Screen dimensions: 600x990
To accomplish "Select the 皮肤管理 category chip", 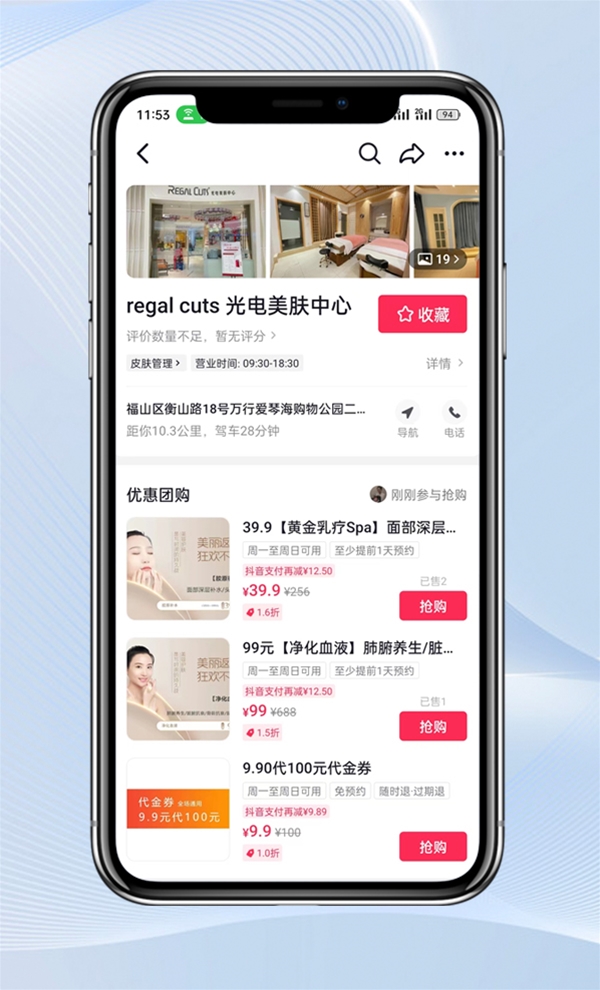I will [156, 363].
